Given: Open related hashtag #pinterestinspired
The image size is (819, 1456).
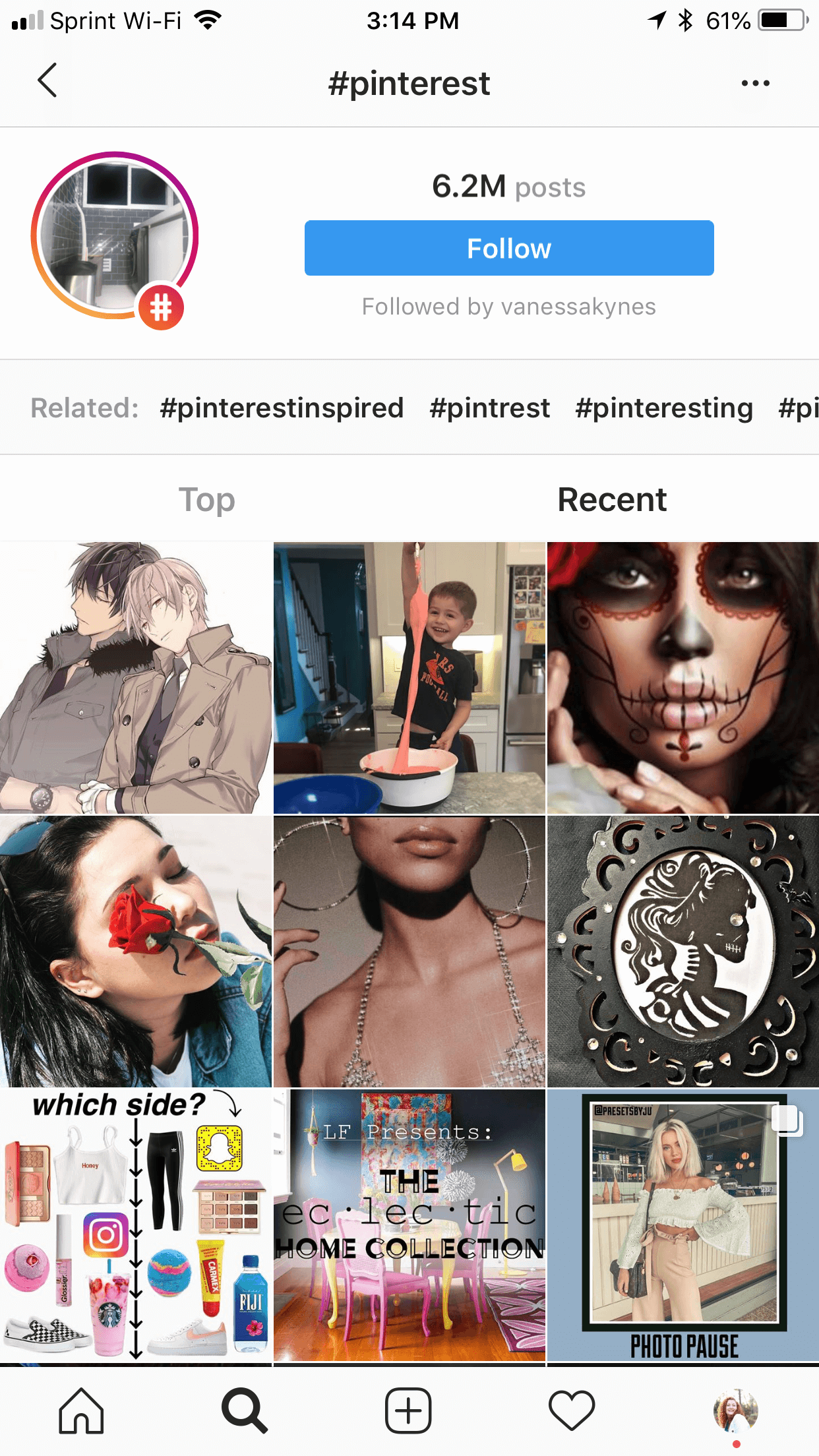Looking at the screenshot, I should (x=282, y=408).
